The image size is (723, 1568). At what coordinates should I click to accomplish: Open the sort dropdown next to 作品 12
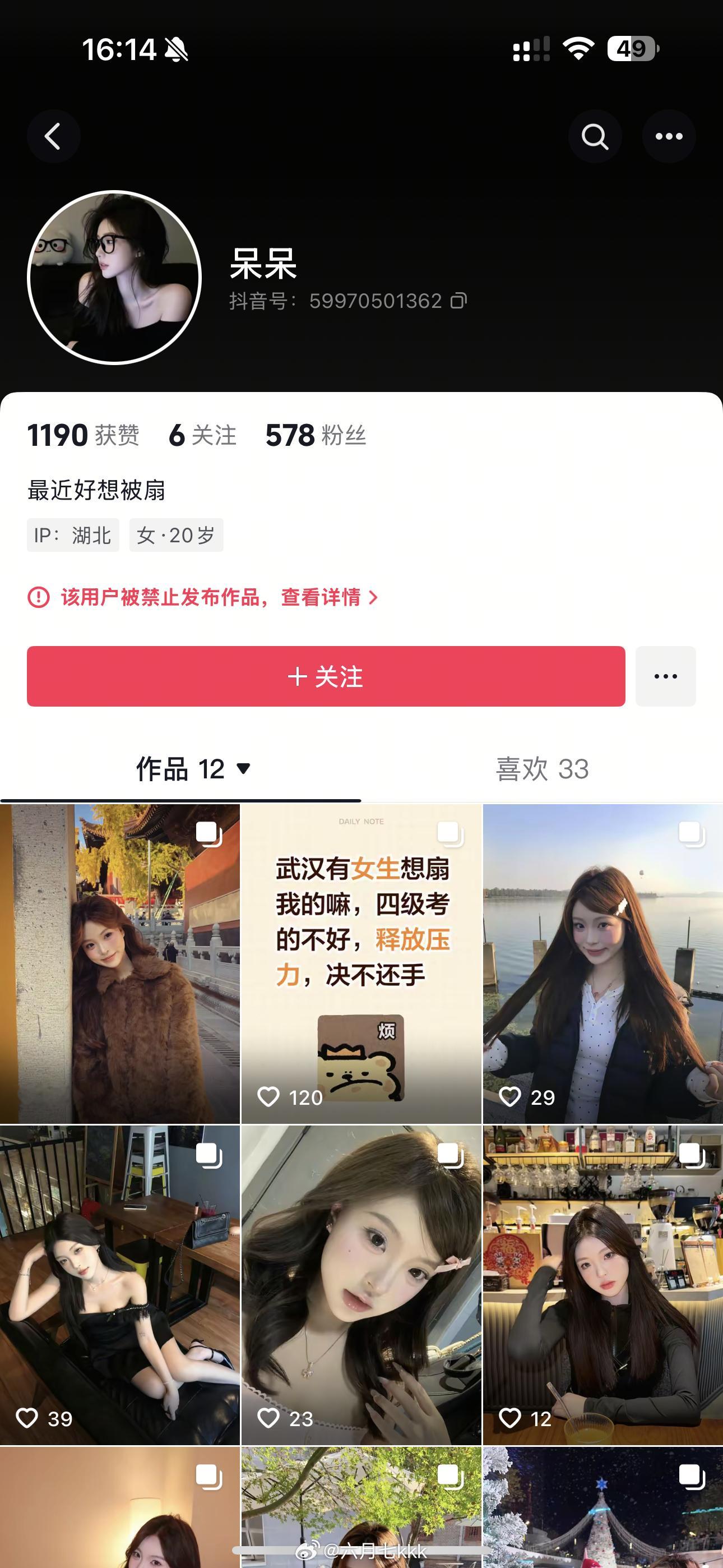243,769
